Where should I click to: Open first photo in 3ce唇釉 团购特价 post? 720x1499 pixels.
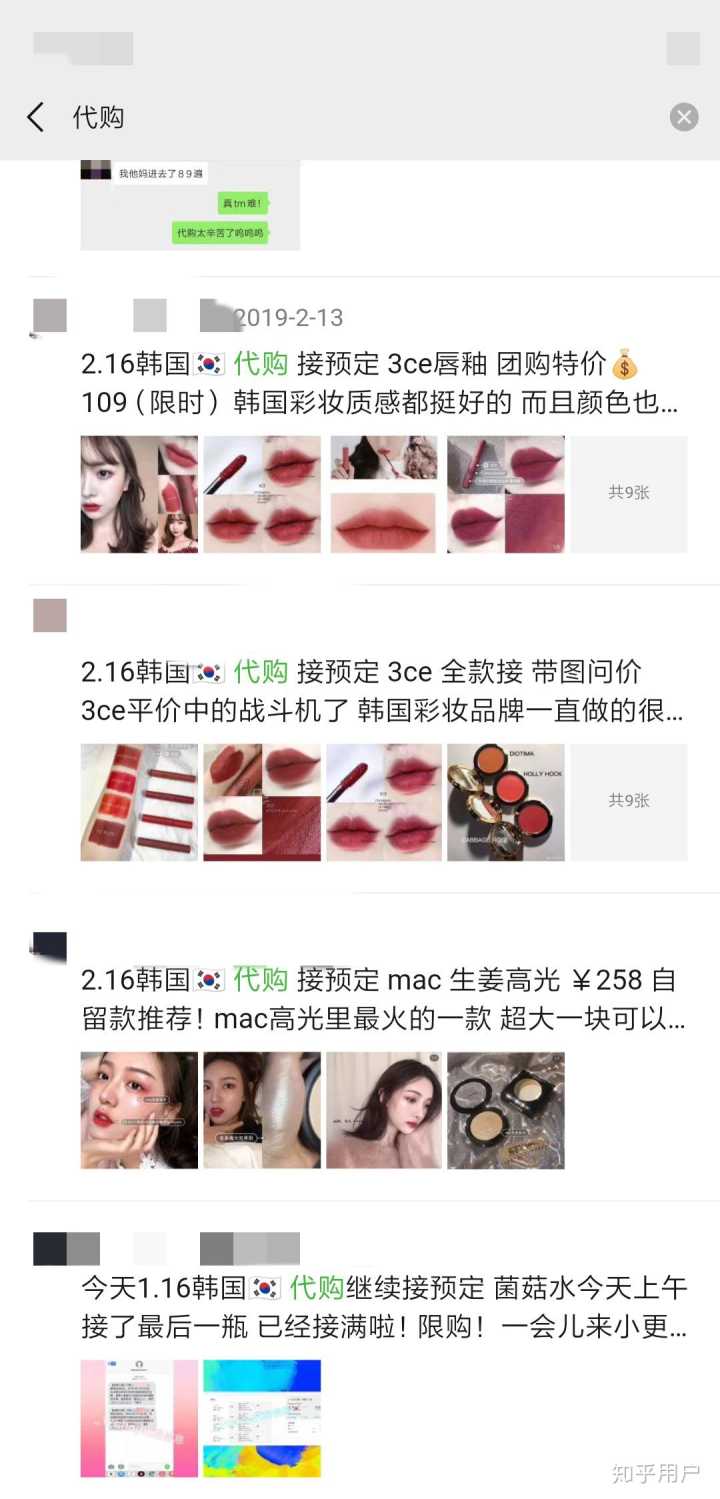tap(139, 493)
